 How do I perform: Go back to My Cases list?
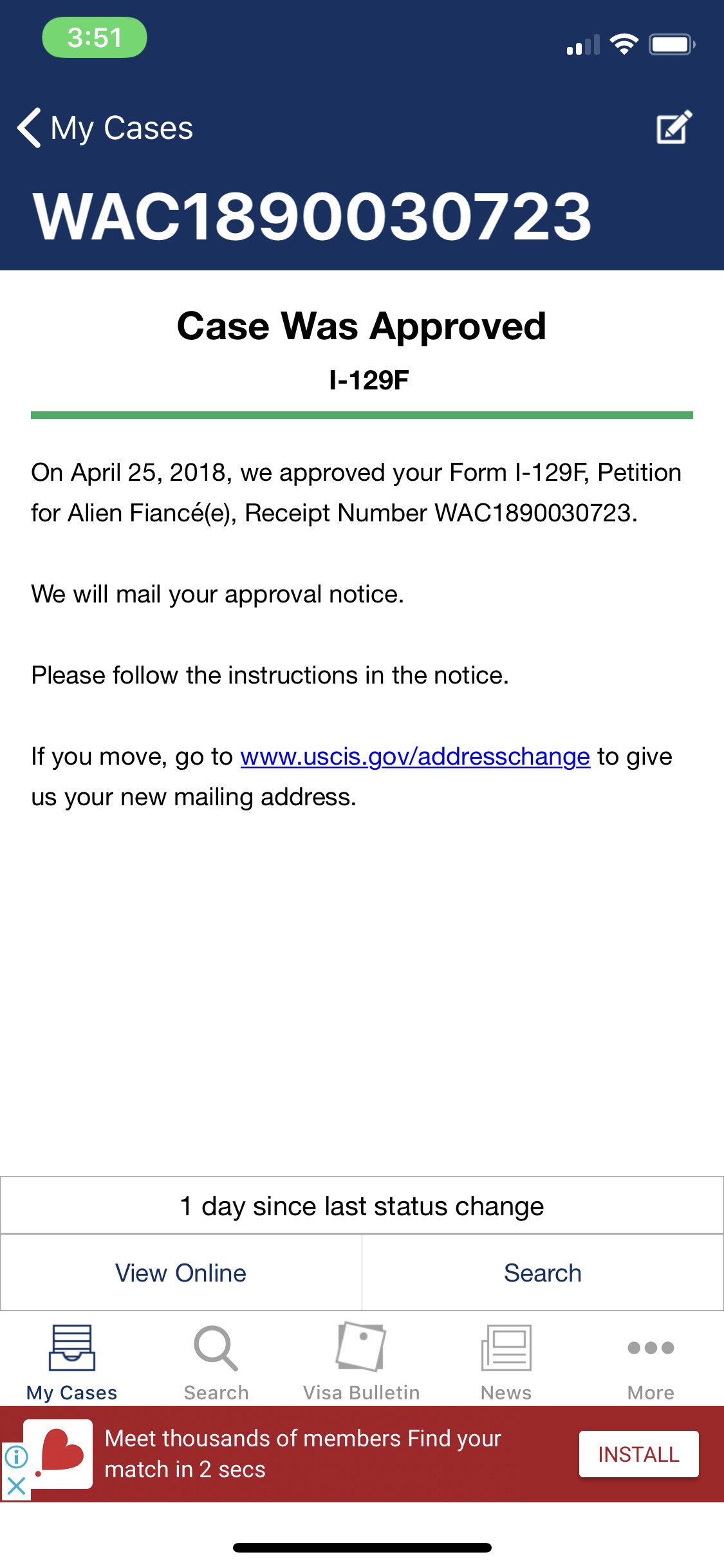[x=105, y=127]
